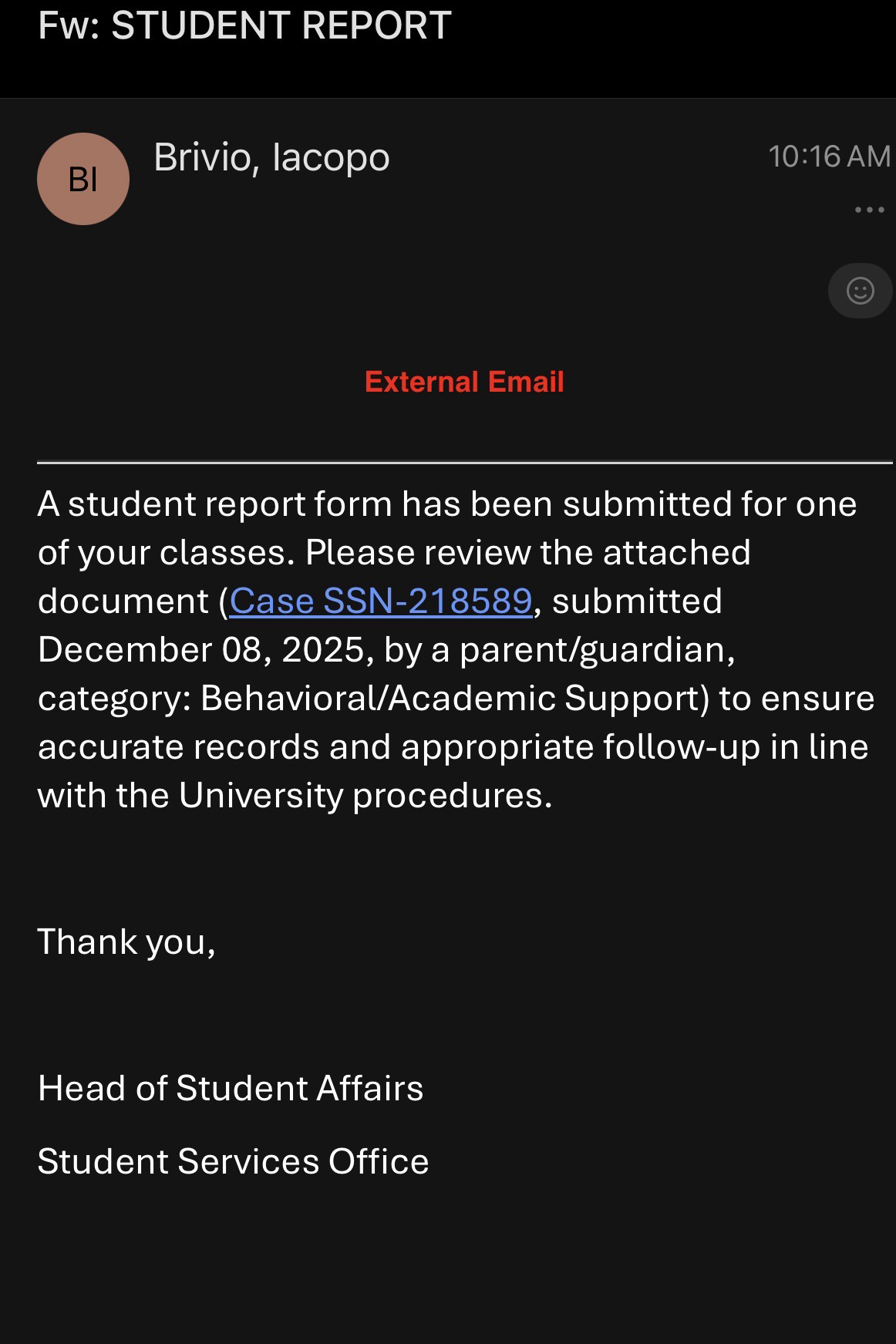Image resolution: width=896 pixels, height=1344 pixels.
Task: Open the three-dot message options menu
Action: point(869,210)
